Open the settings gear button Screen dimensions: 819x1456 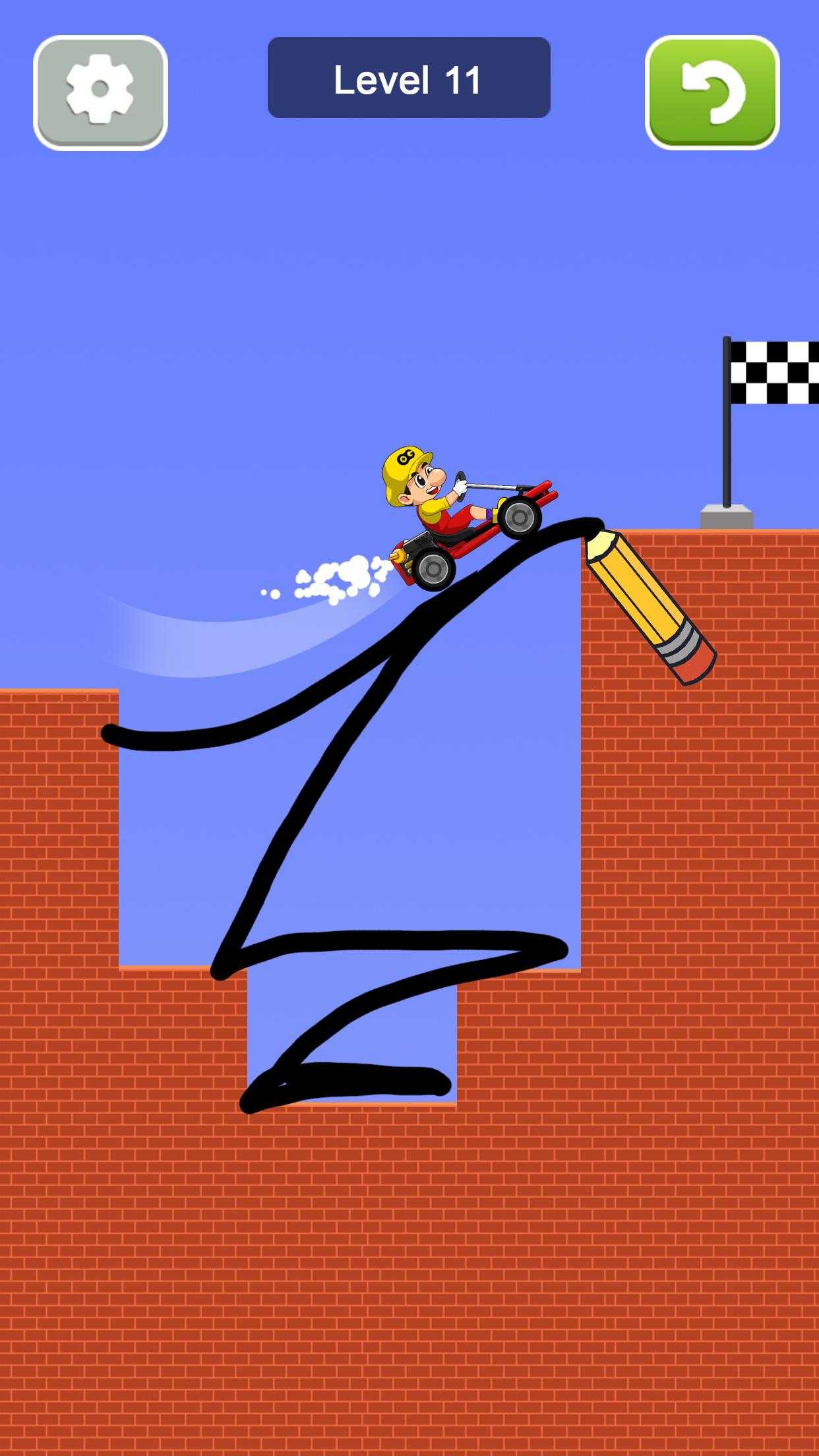coord(100,92)
